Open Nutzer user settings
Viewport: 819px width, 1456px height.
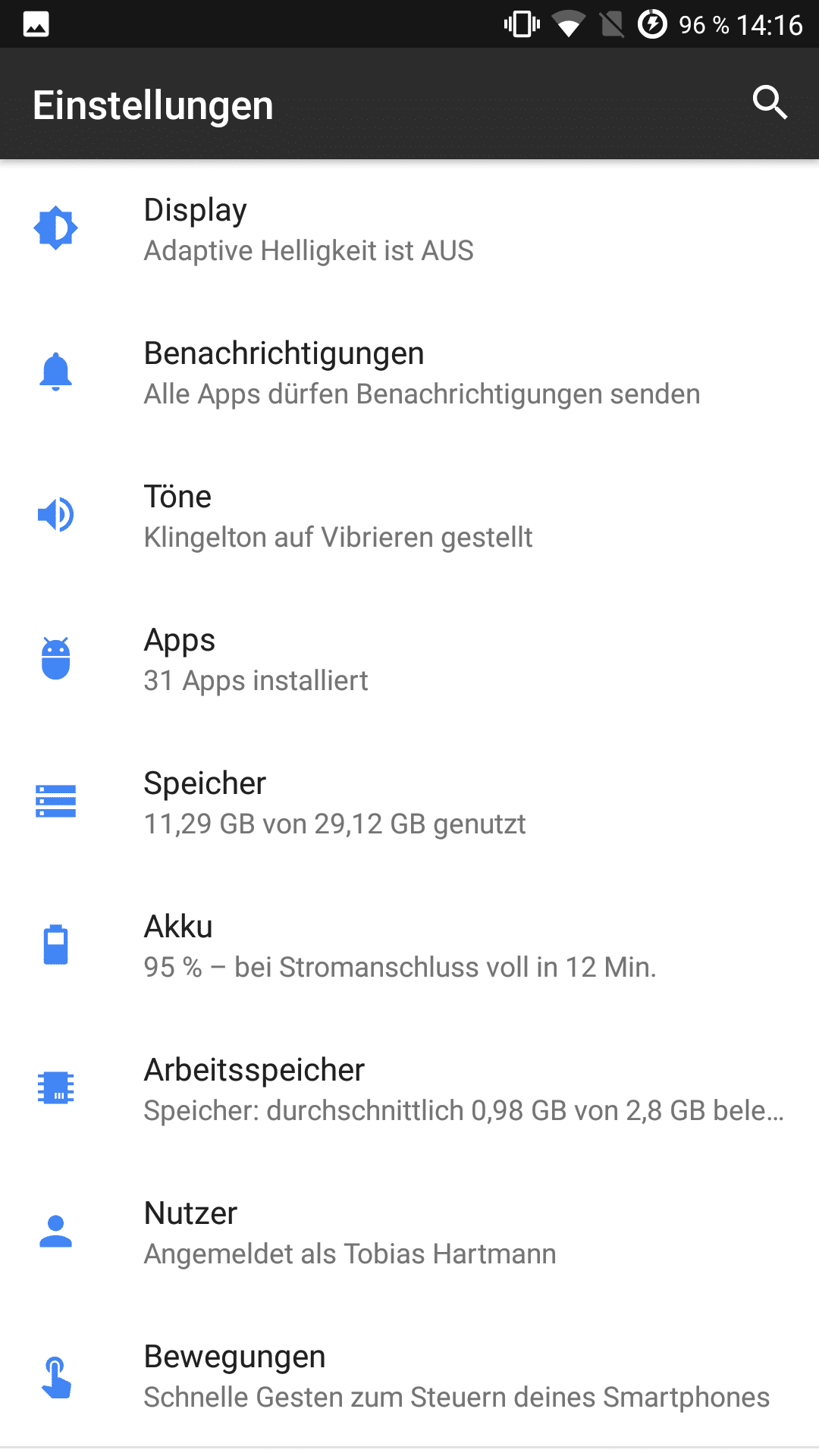409,1232
